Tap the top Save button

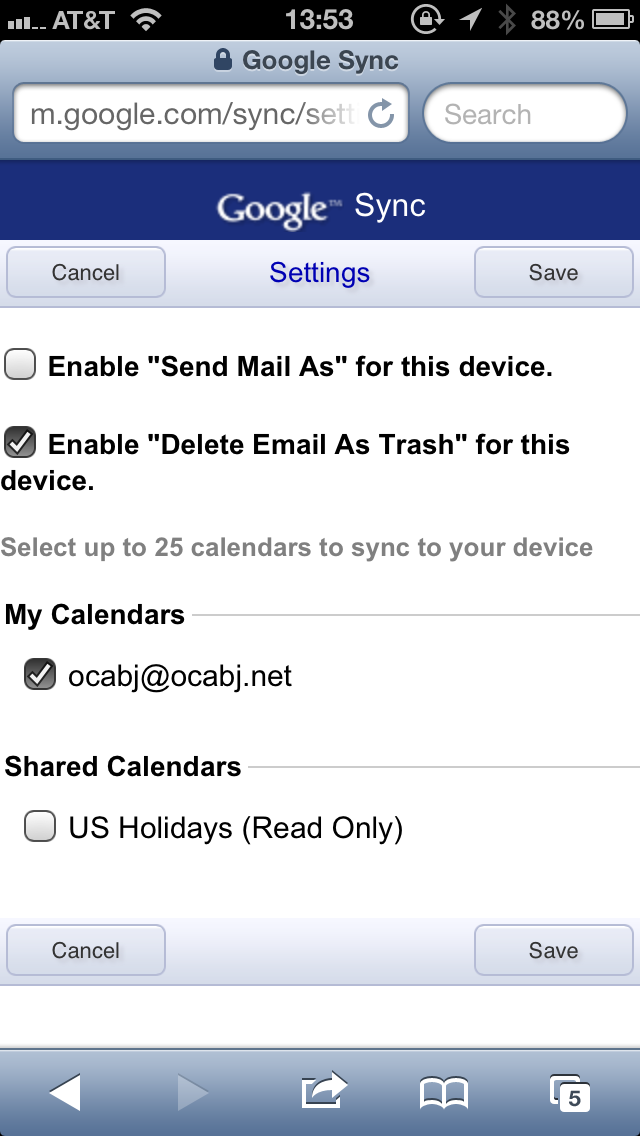(553, 272)
